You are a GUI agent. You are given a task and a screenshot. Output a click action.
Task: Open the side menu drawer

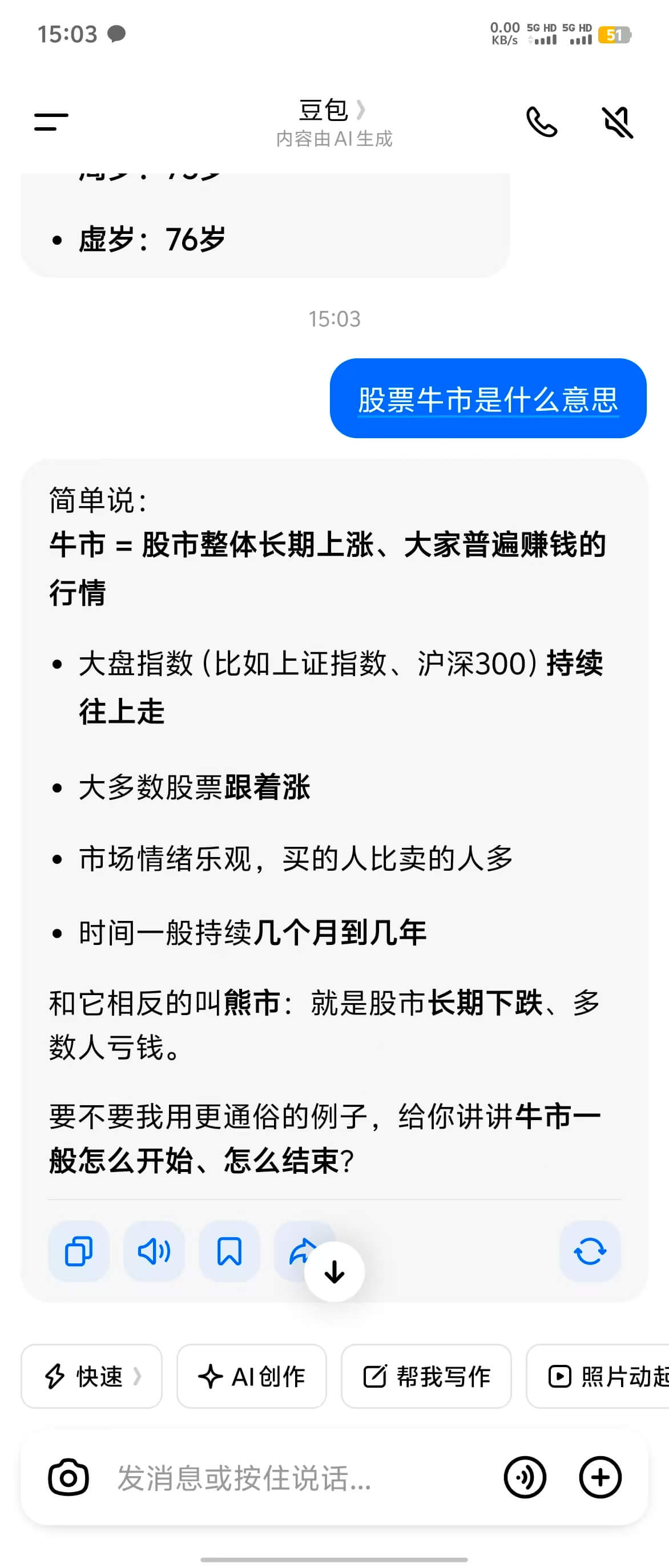[x=51, y=122]
